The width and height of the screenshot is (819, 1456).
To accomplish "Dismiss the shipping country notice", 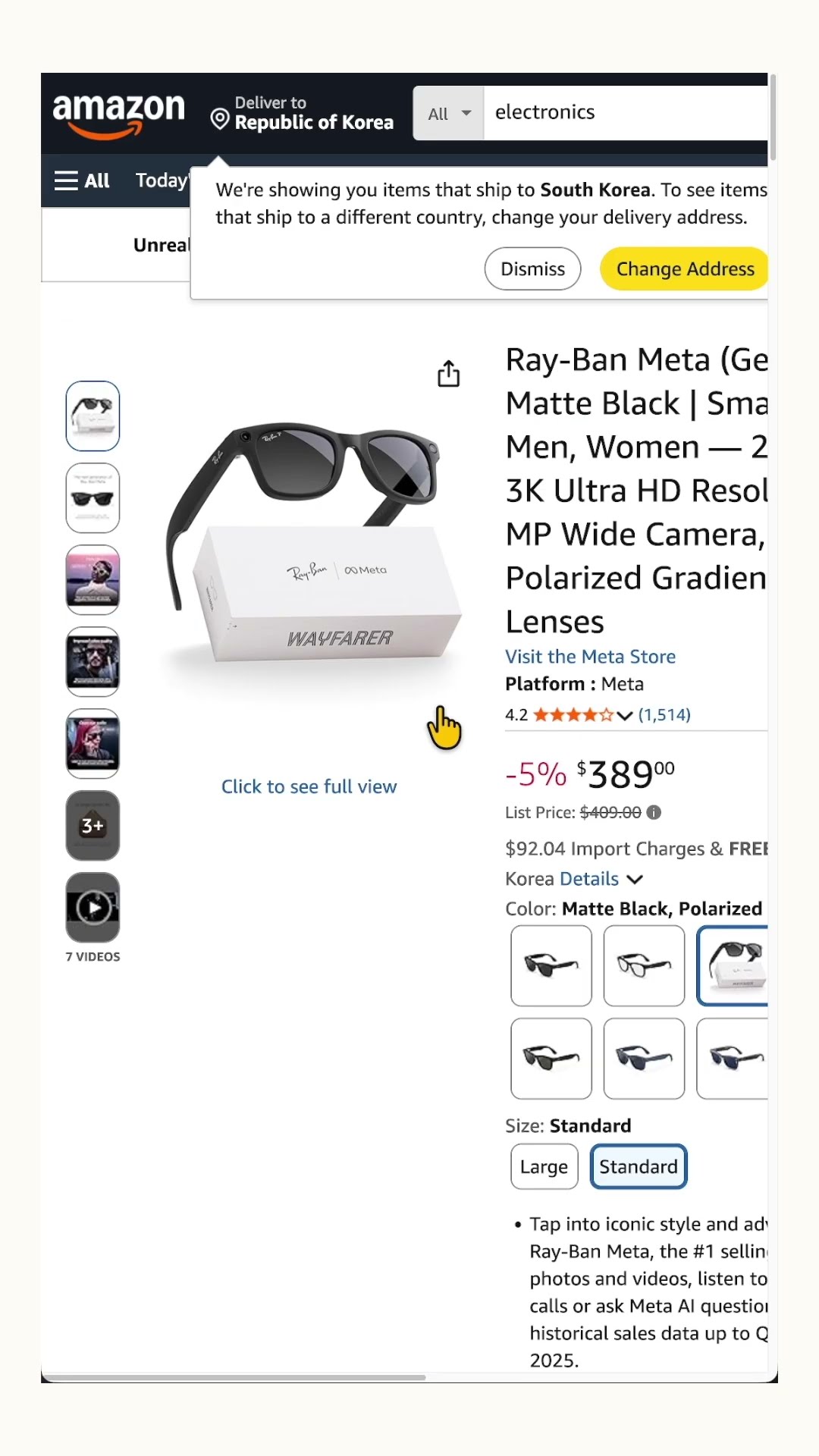I will [532, 269].
